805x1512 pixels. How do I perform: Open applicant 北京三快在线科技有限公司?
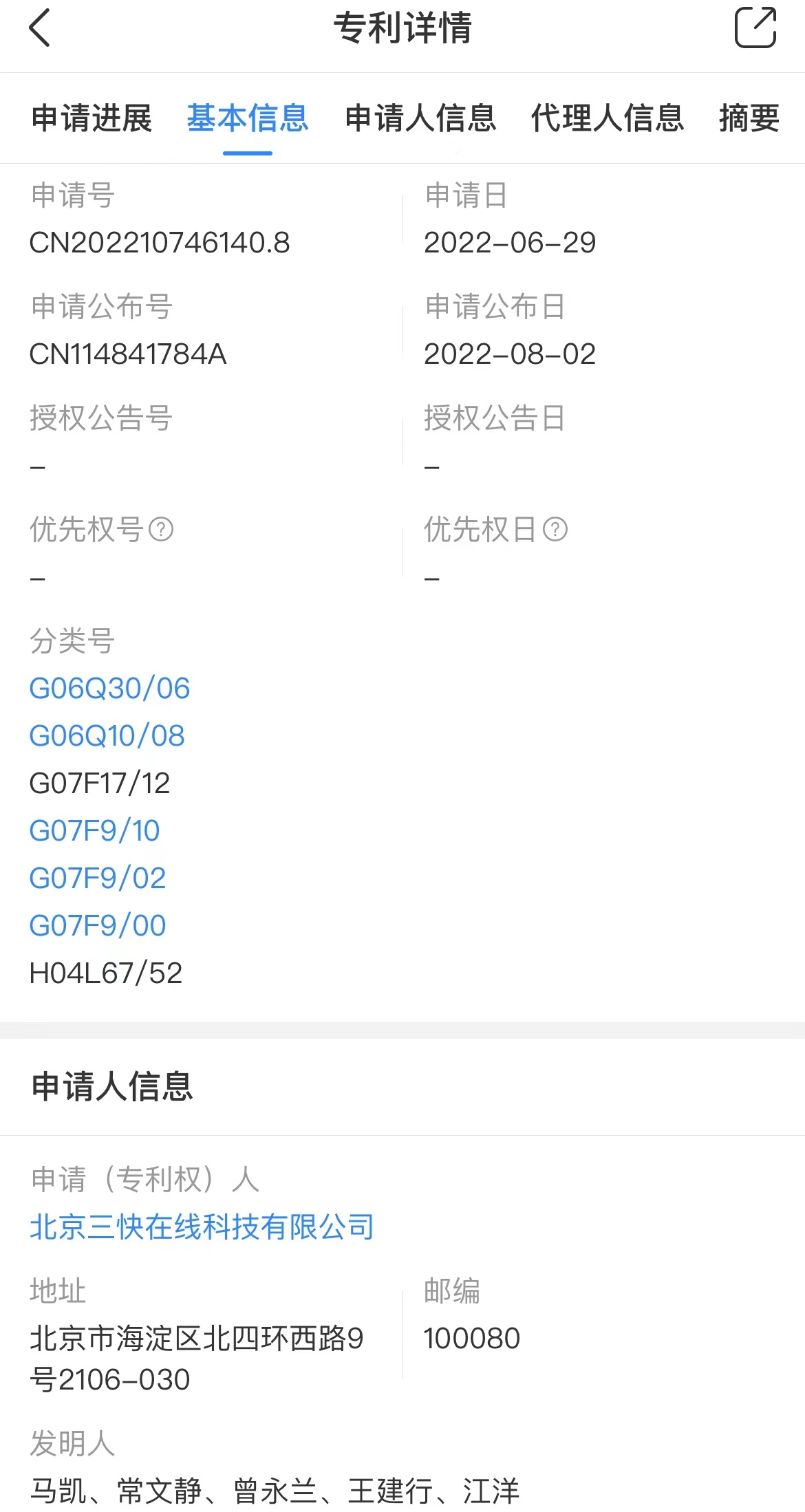tap(202, 1227)
